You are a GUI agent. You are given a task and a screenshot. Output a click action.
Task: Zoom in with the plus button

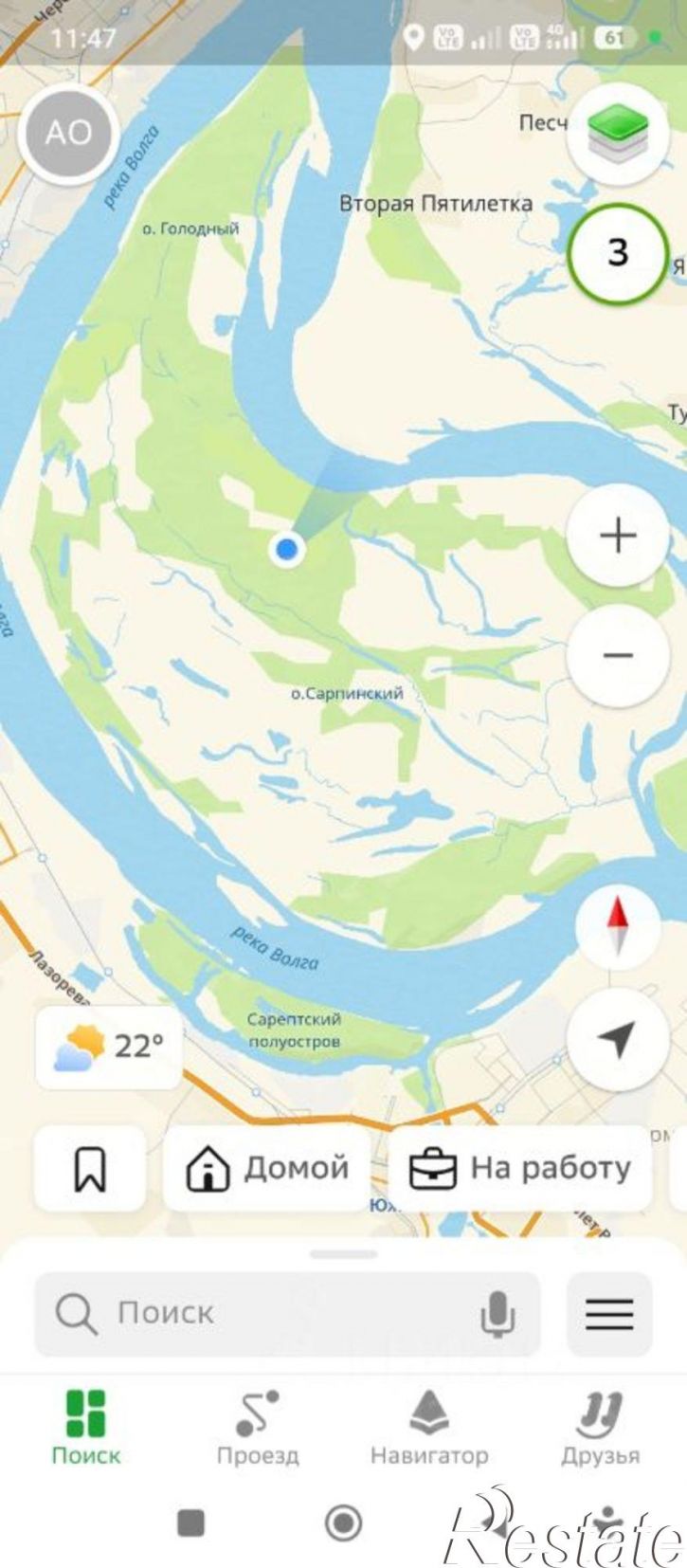618,536
